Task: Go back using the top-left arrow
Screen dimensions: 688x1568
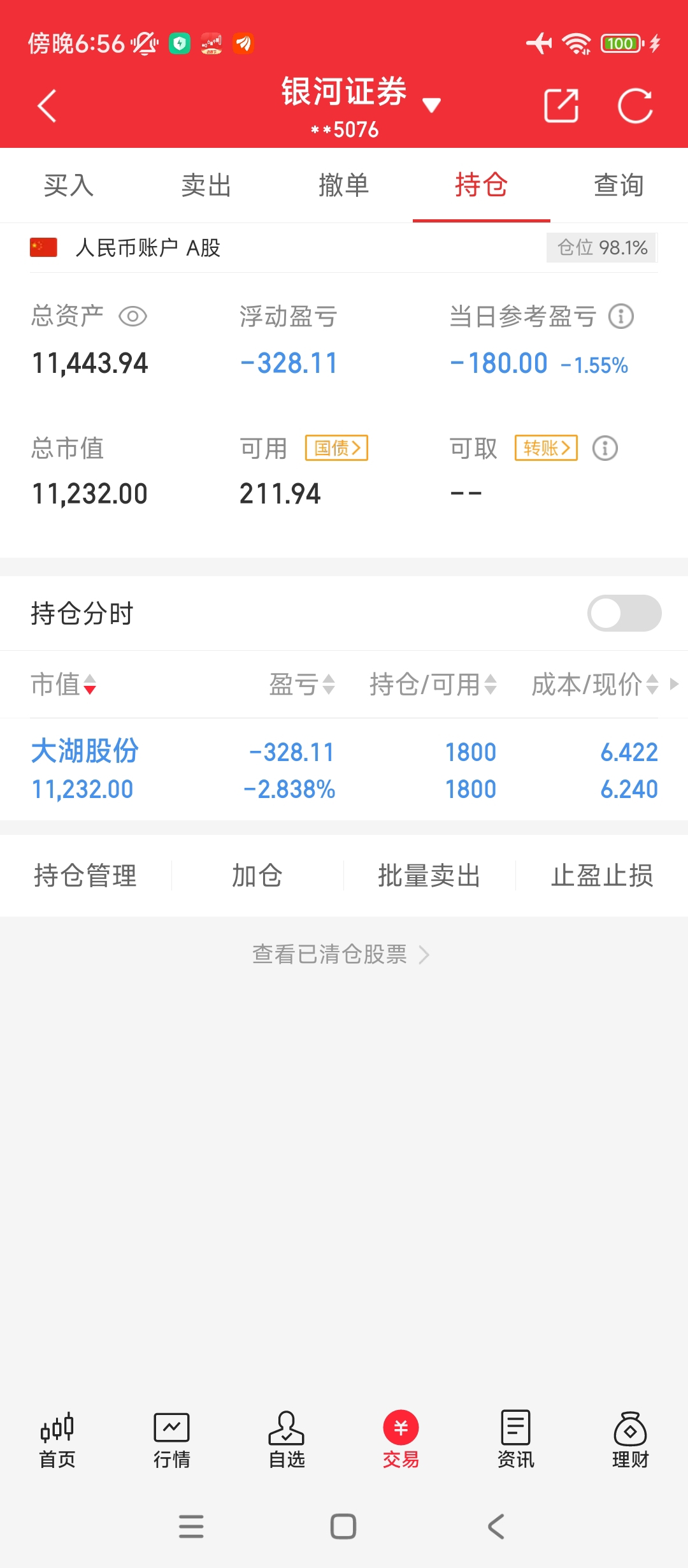Action: 47,105
